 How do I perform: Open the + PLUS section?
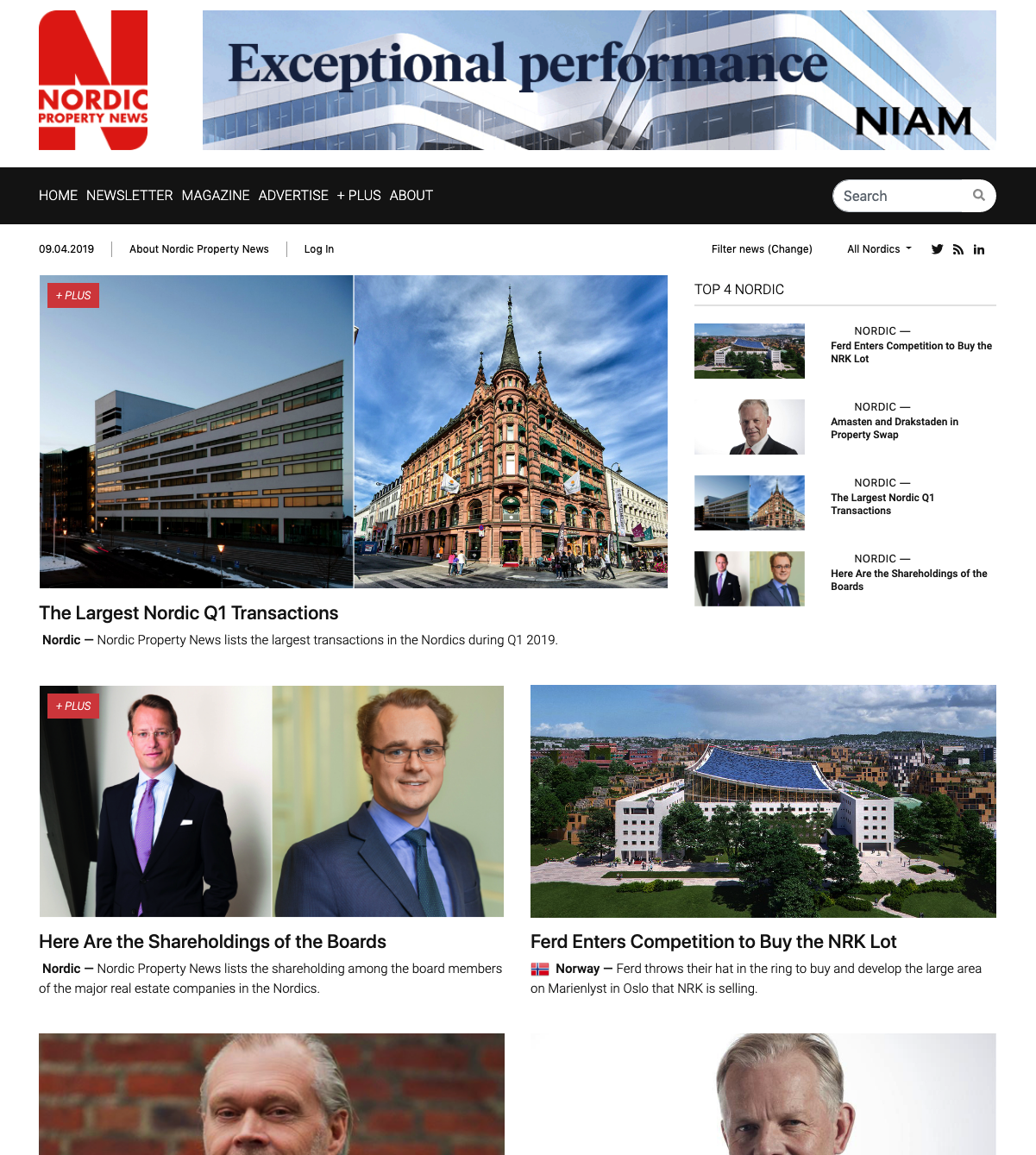pos(359,196)
